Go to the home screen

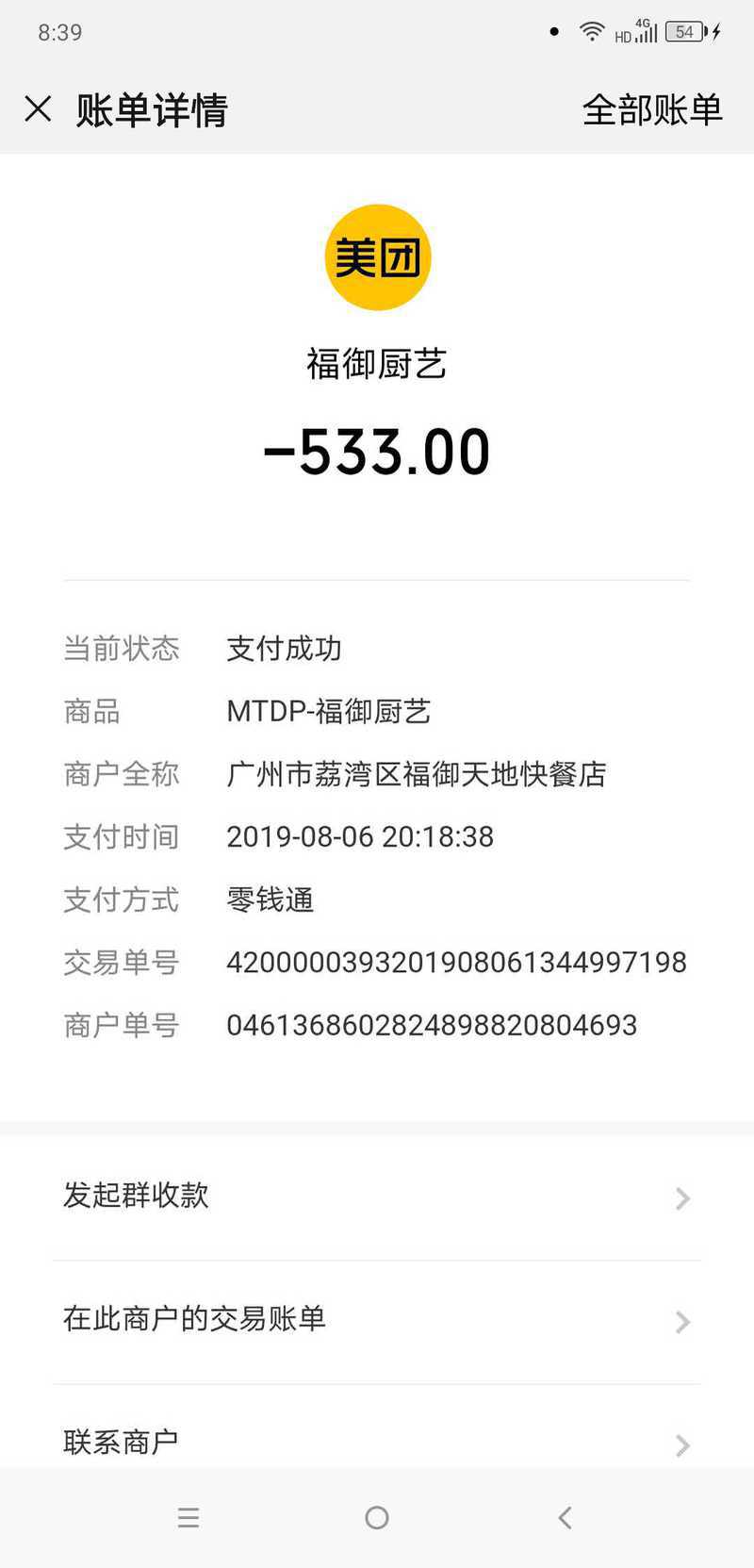(x=377, y=1517)
